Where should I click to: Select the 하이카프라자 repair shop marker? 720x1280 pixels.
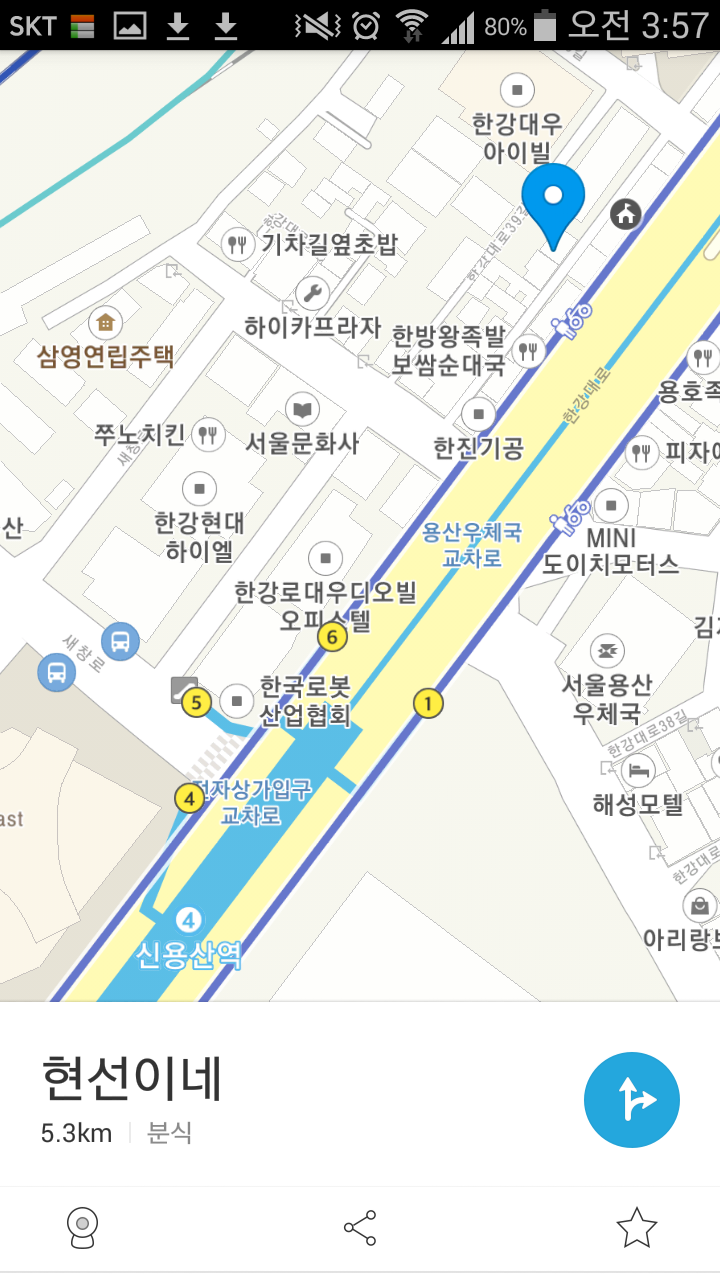[x=312, y=293]
